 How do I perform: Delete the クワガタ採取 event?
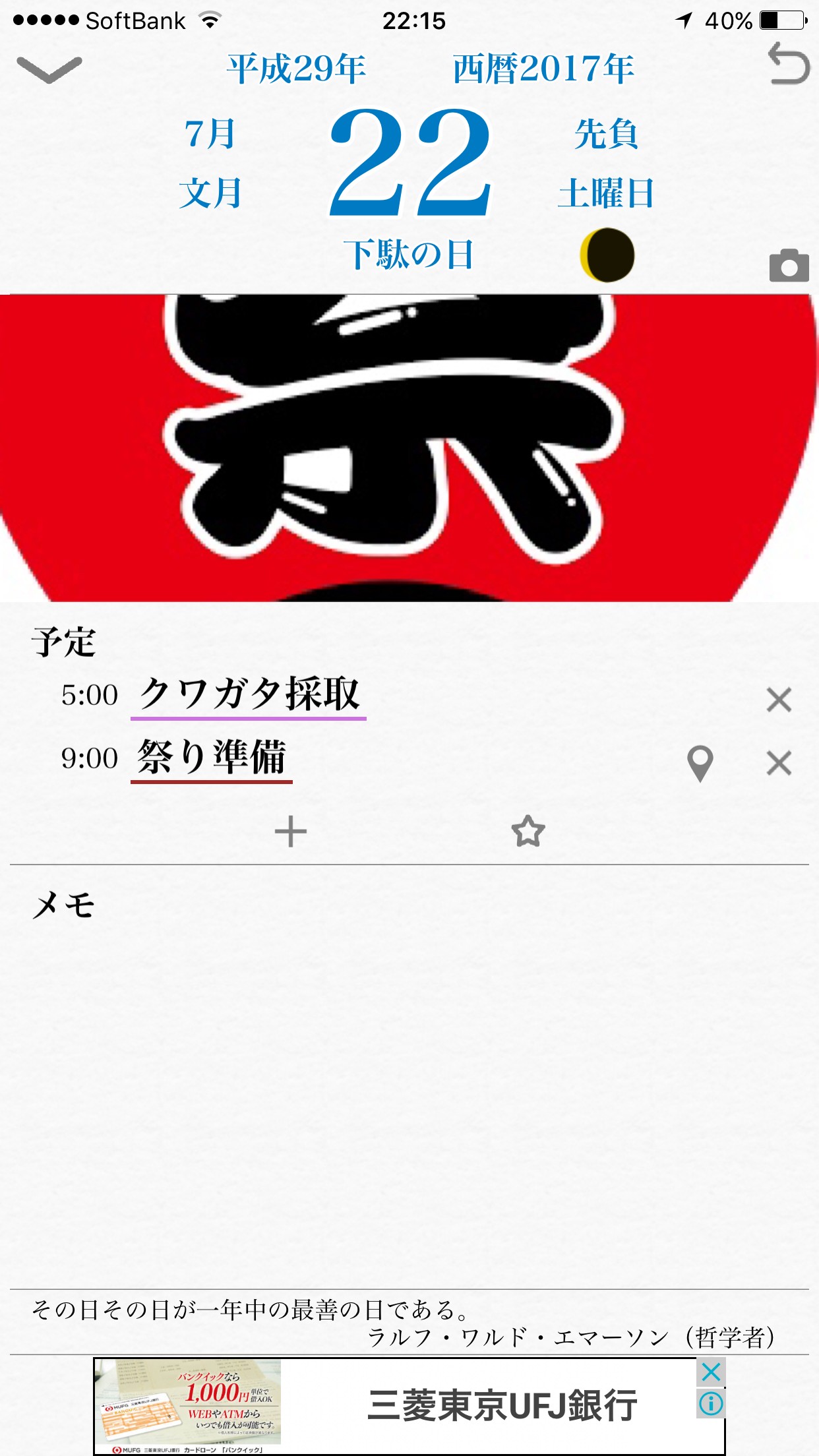[x=779, y=700]
